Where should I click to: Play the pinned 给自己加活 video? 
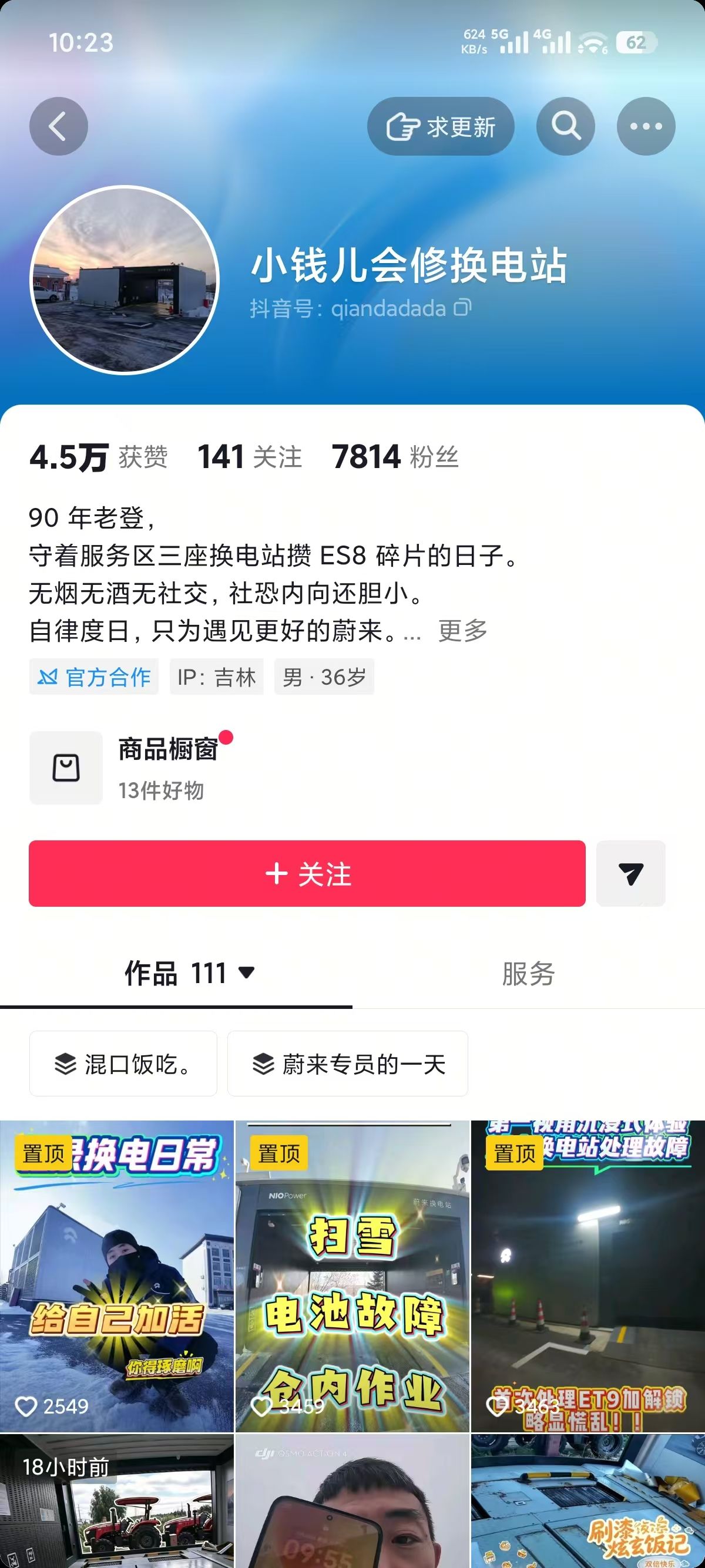(x=117, y=1277)
